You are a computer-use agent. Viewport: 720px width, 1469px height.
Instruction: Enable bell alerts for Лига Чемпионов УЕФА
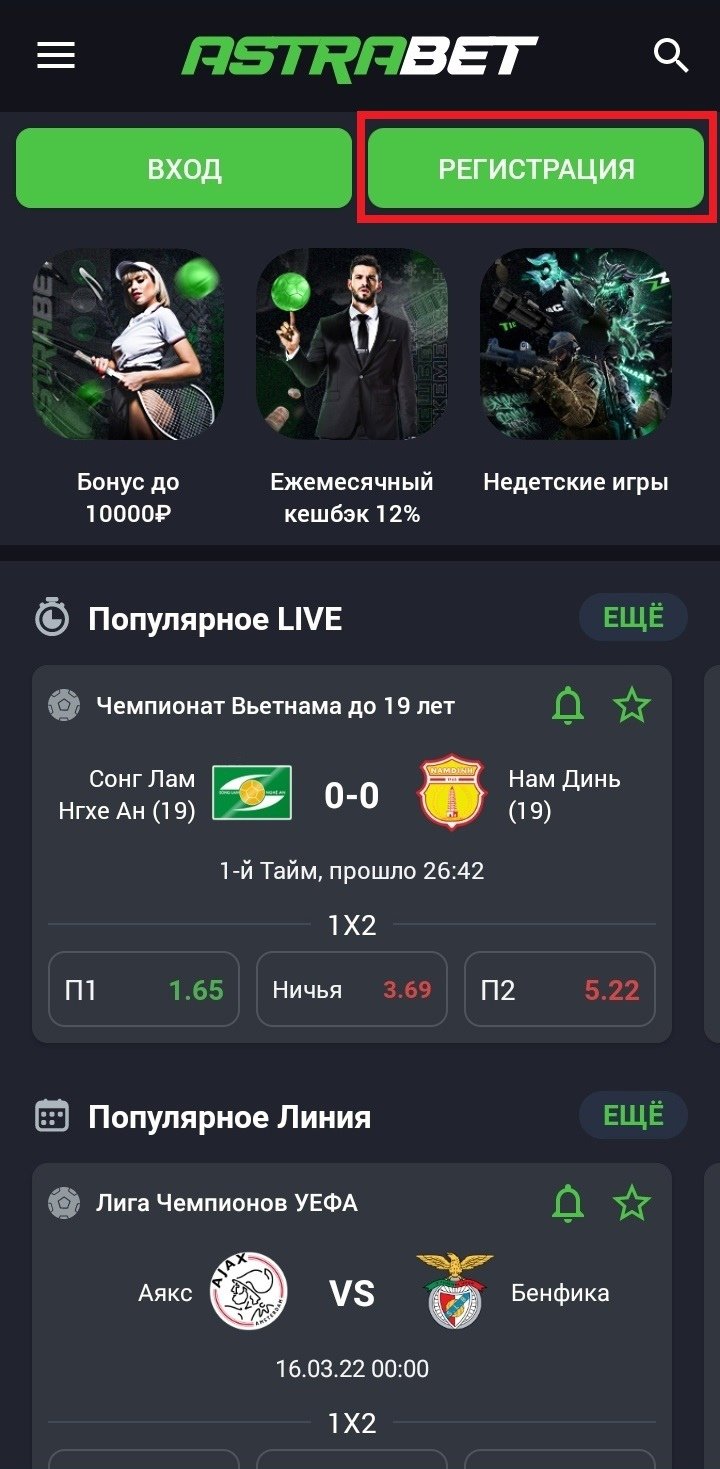(568, 1202)
